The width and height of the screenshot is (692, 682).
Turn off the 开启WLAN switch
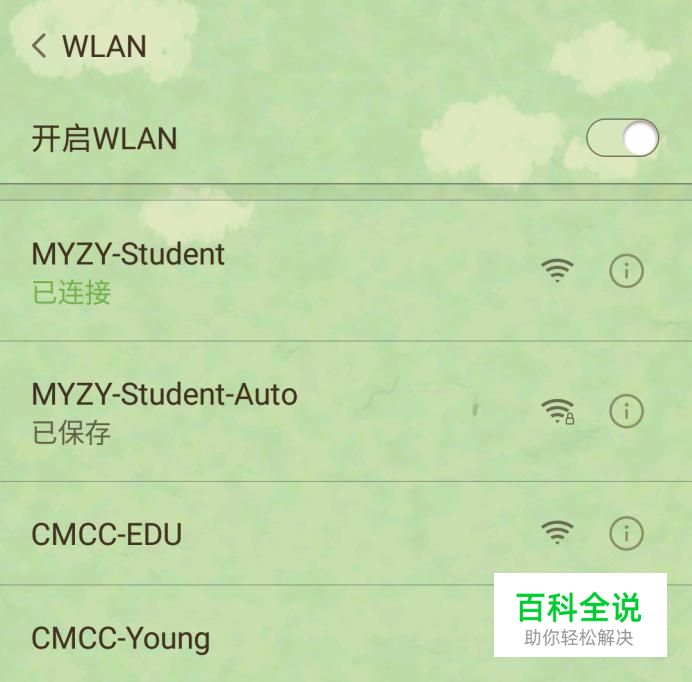[622, 138]
